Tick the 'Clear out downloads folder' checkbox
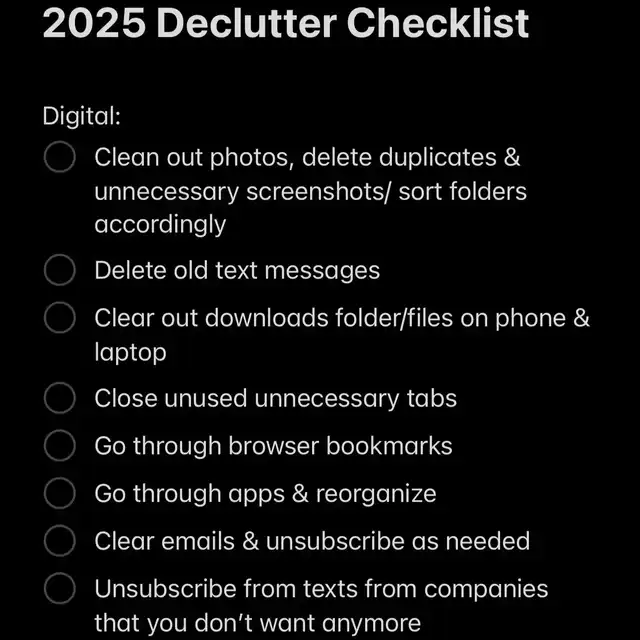Viewport: 640px width, 640px height. (x=60, y=318)
